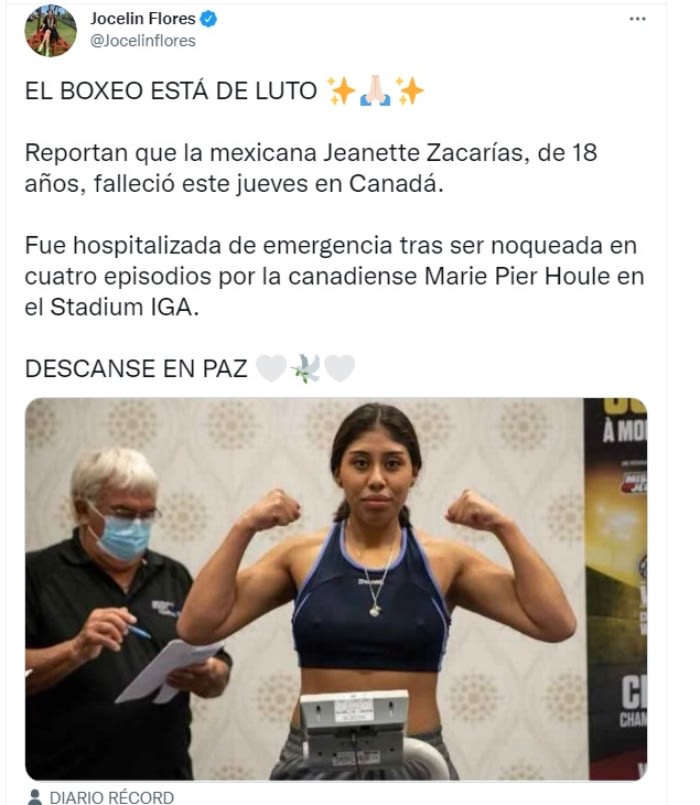Open the tweet's three-dot overflow menu
The image size is (700, 805).
point(637,19)
